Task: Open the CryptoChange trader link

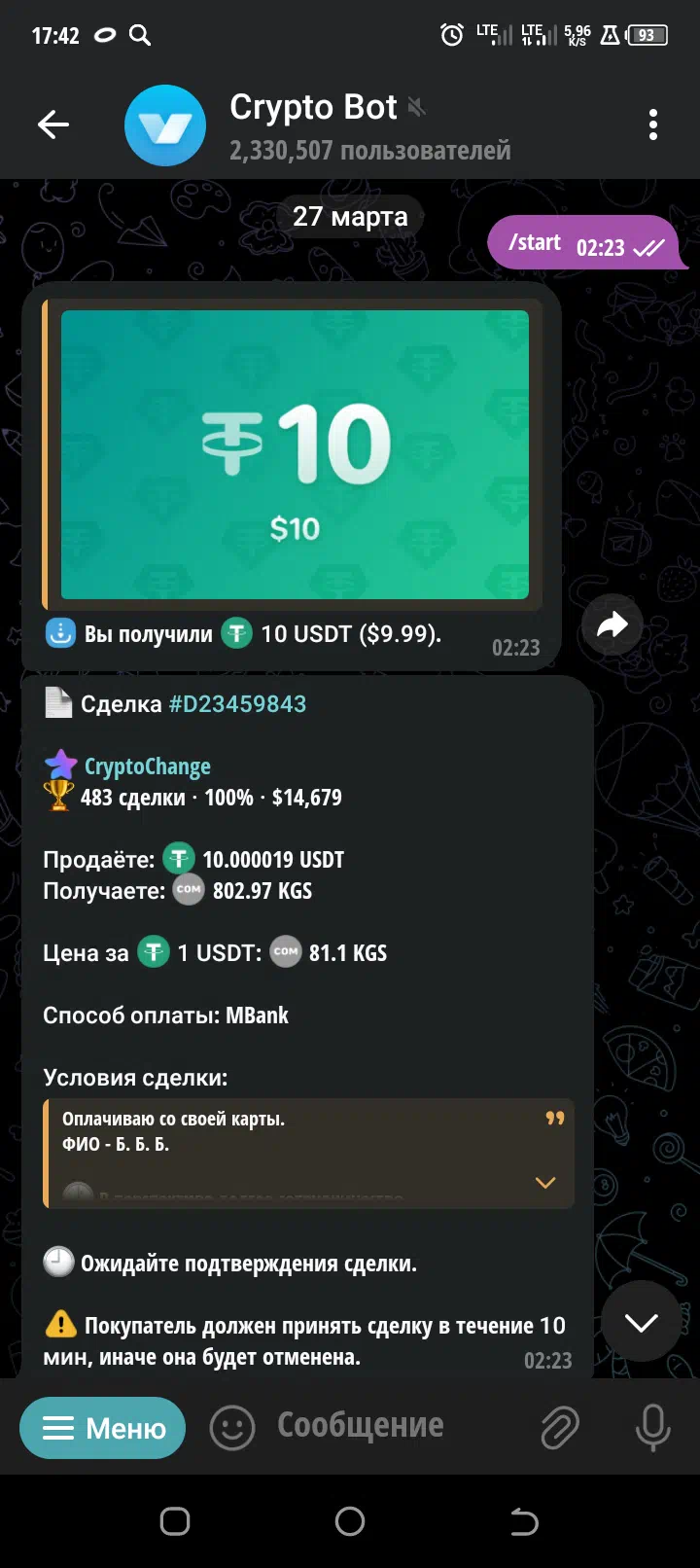Action: click(x=148, y=766)
